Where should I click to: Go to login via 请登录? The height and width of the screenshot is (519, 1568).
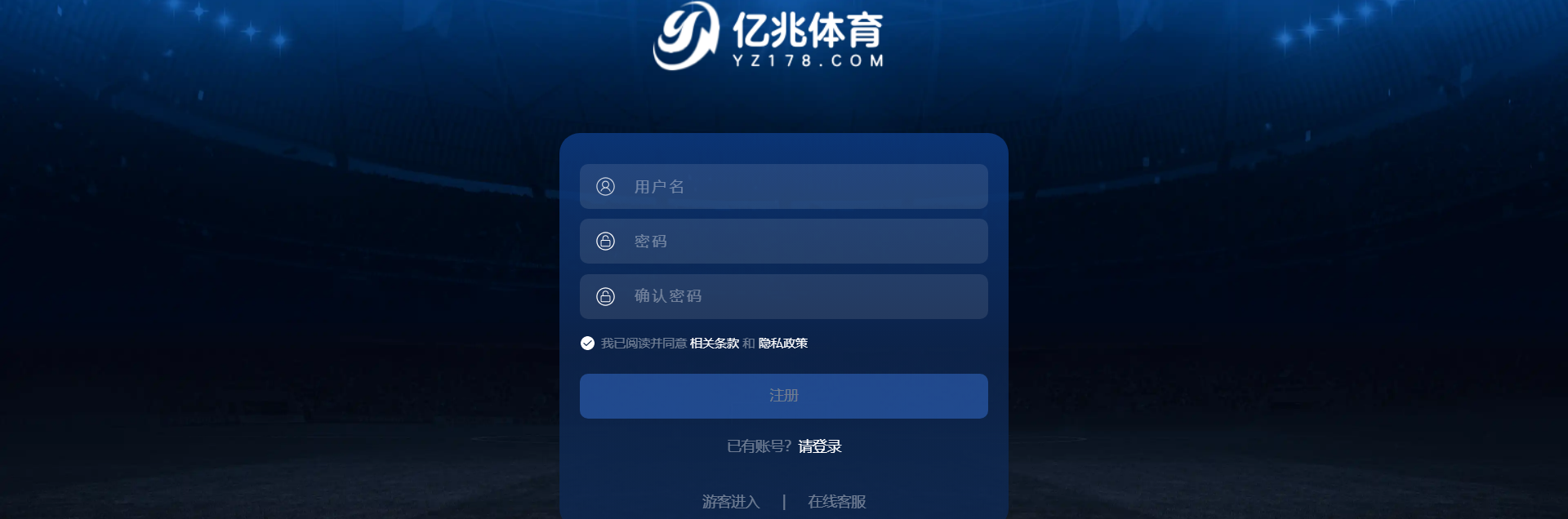coord(819,446)
